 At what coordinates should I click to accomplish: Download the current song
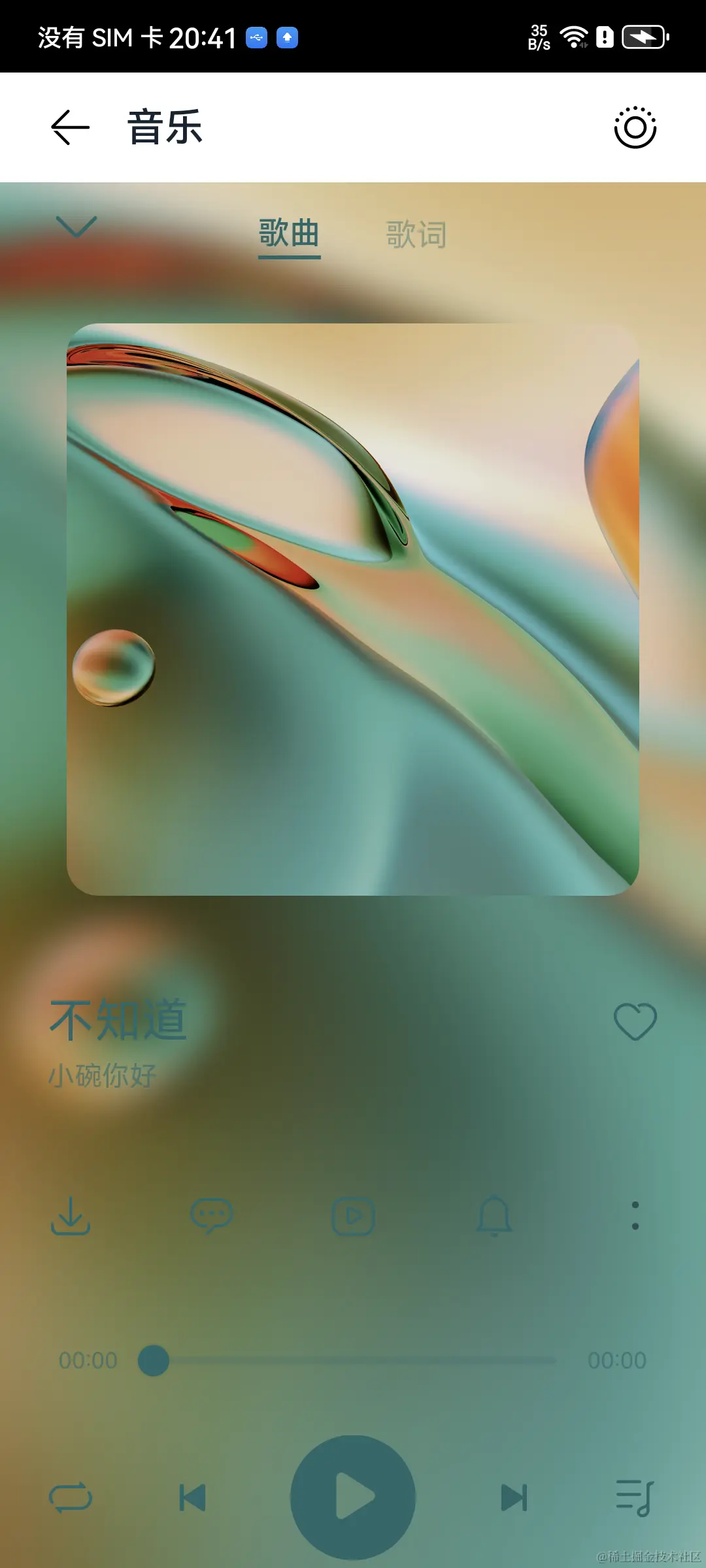pyautogui.click(x=71, y=1216)
